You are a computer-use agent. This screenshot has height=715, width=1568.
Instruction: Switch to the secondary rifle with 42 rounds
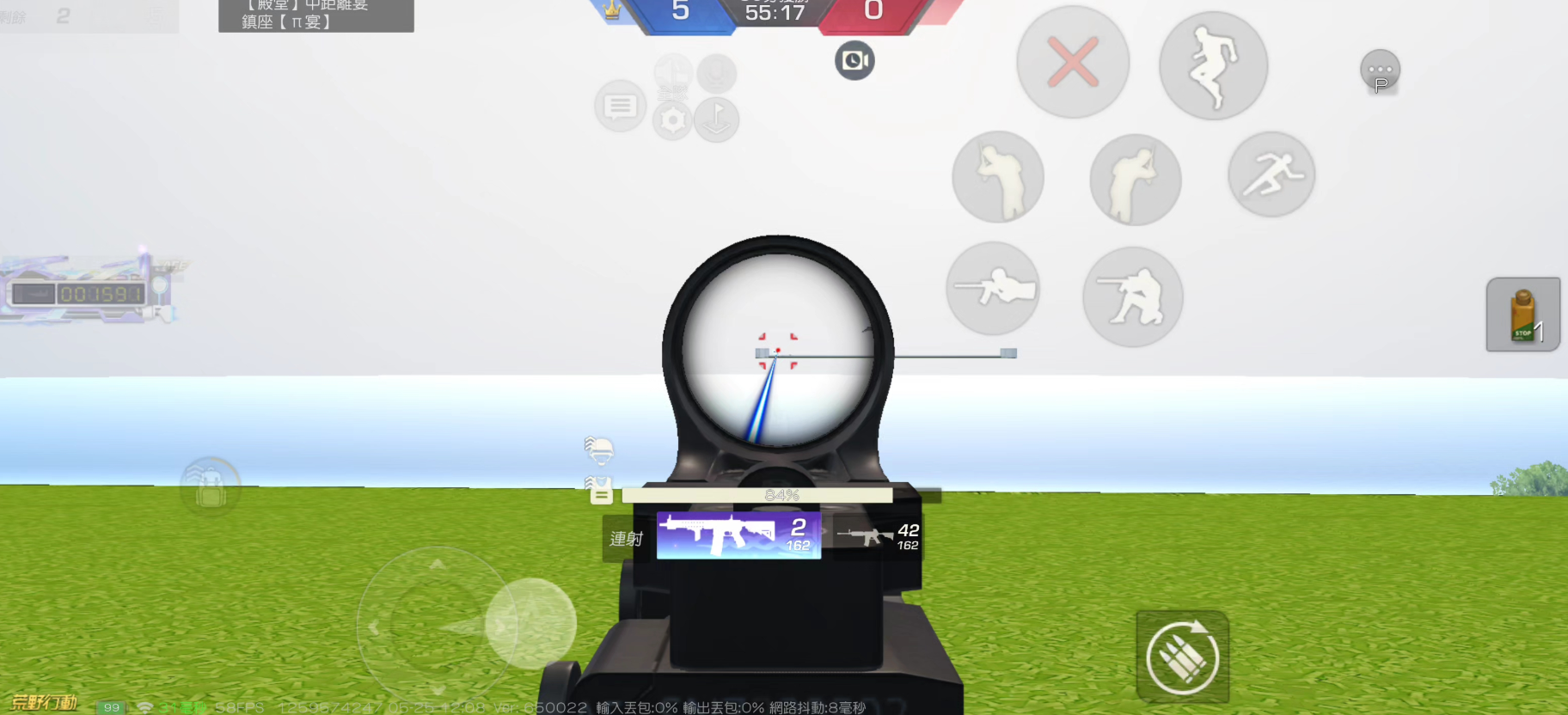[877, 537]
